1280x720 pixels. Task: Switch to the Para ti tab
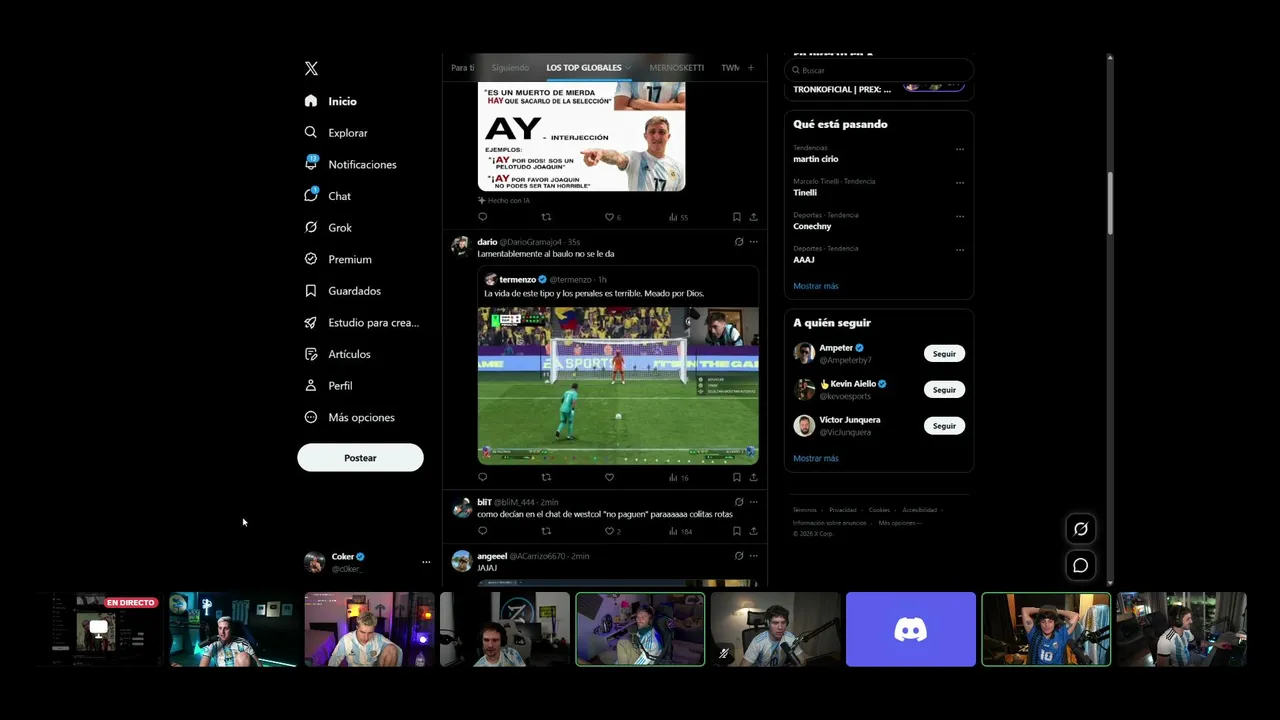462,68
